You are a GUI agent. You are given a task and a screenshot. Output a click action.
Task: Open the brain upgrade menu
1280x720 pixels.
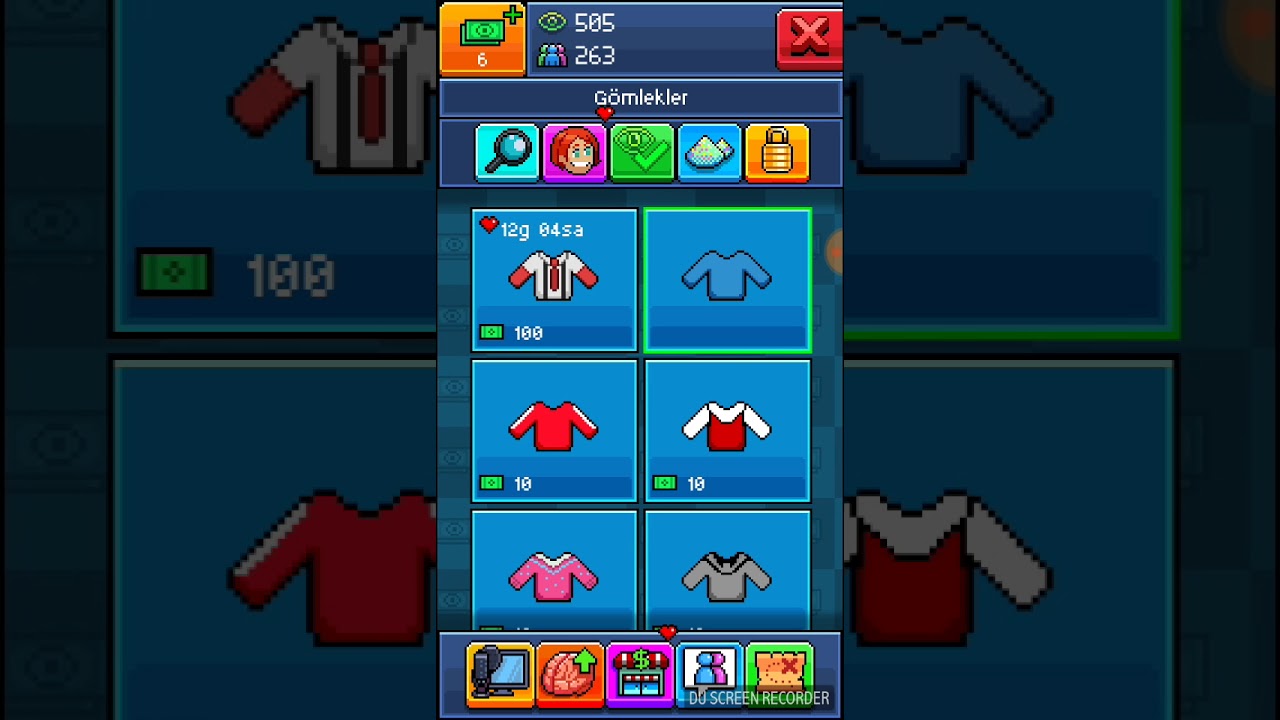570,673
